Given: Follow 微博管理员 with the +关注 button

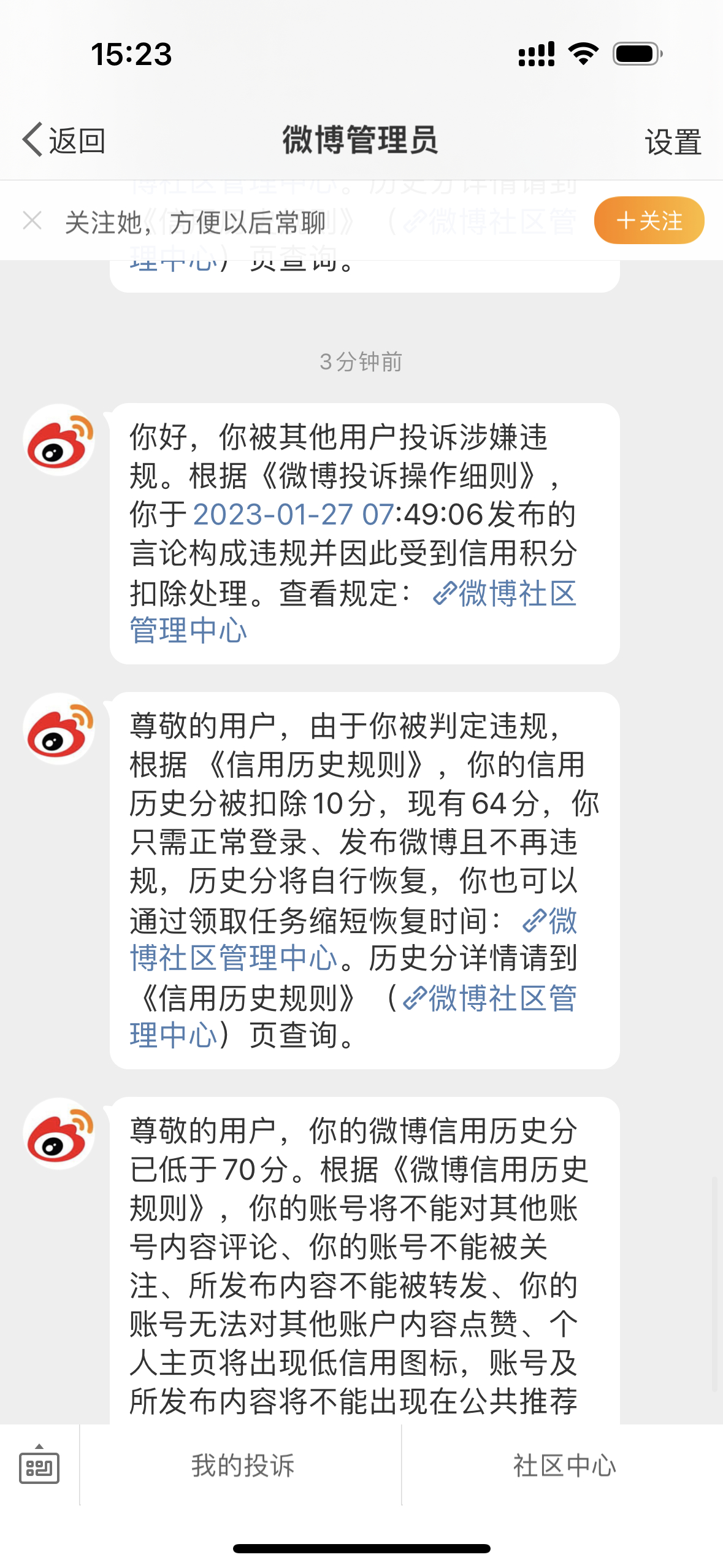Looking at the screenshot, I should 649,221.
